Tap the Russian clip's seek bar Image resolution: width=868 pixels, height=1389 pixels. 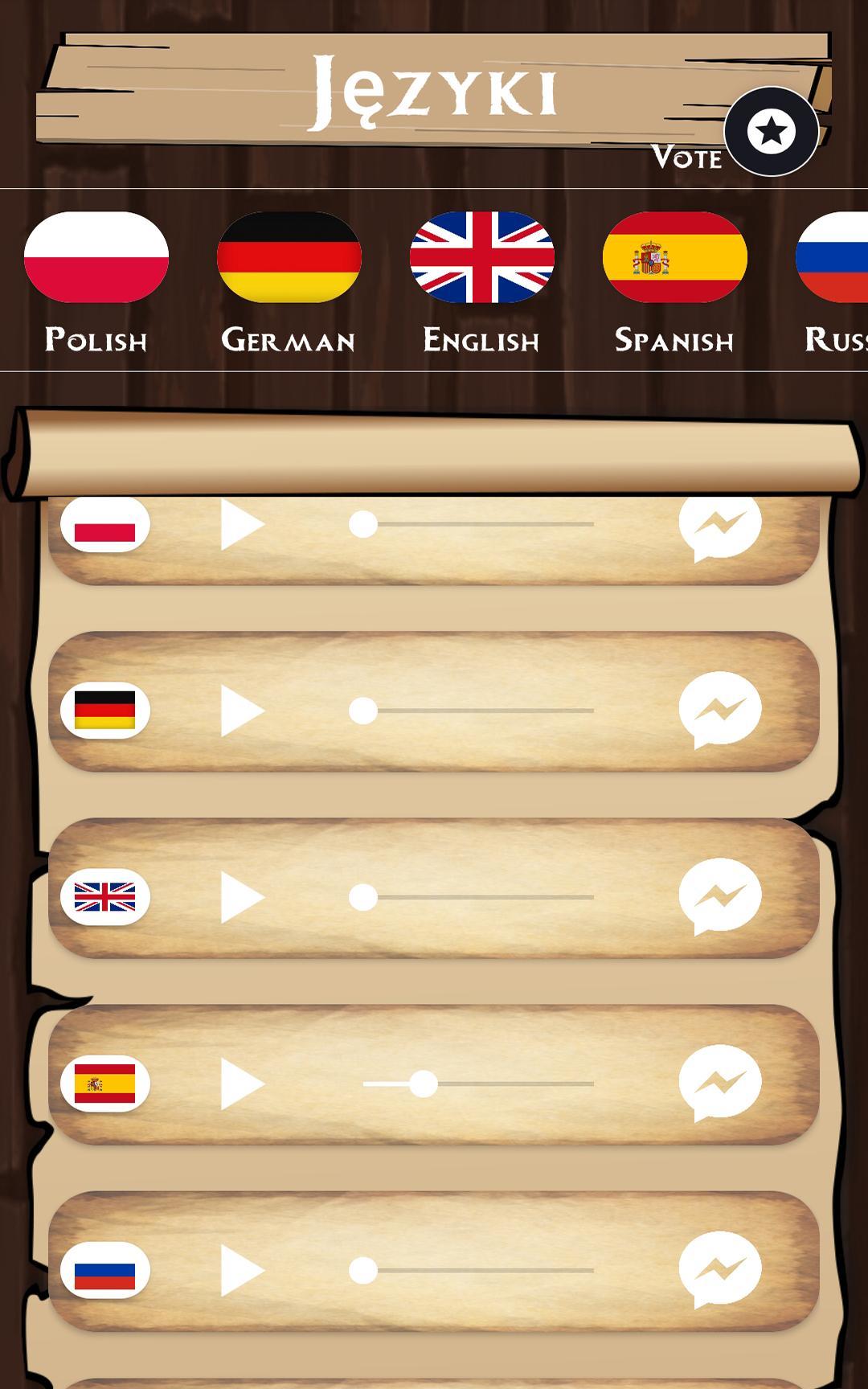[478, 1270]
